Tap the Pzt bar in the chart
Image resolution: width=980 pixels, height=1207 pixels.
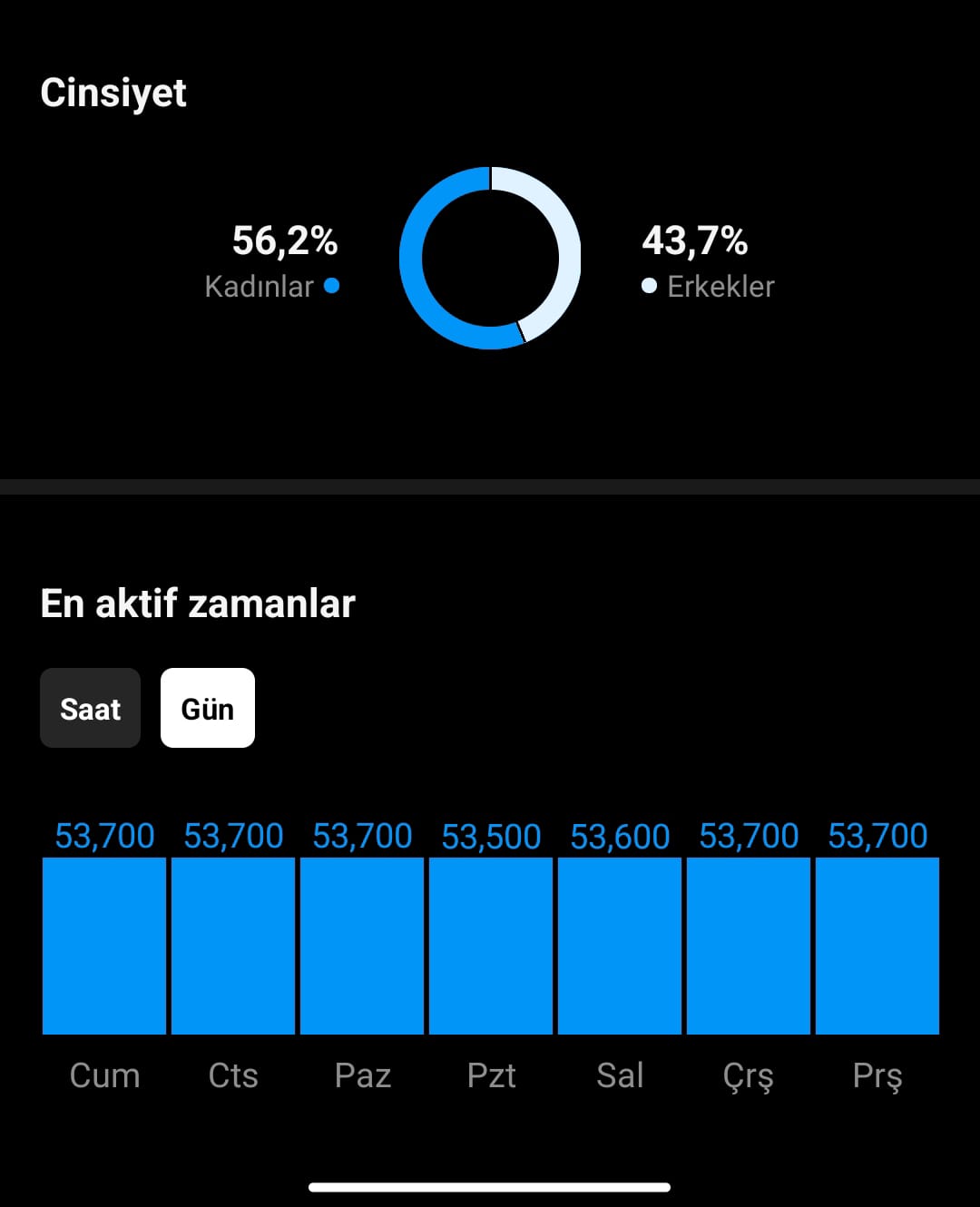(x=491, y=946)
